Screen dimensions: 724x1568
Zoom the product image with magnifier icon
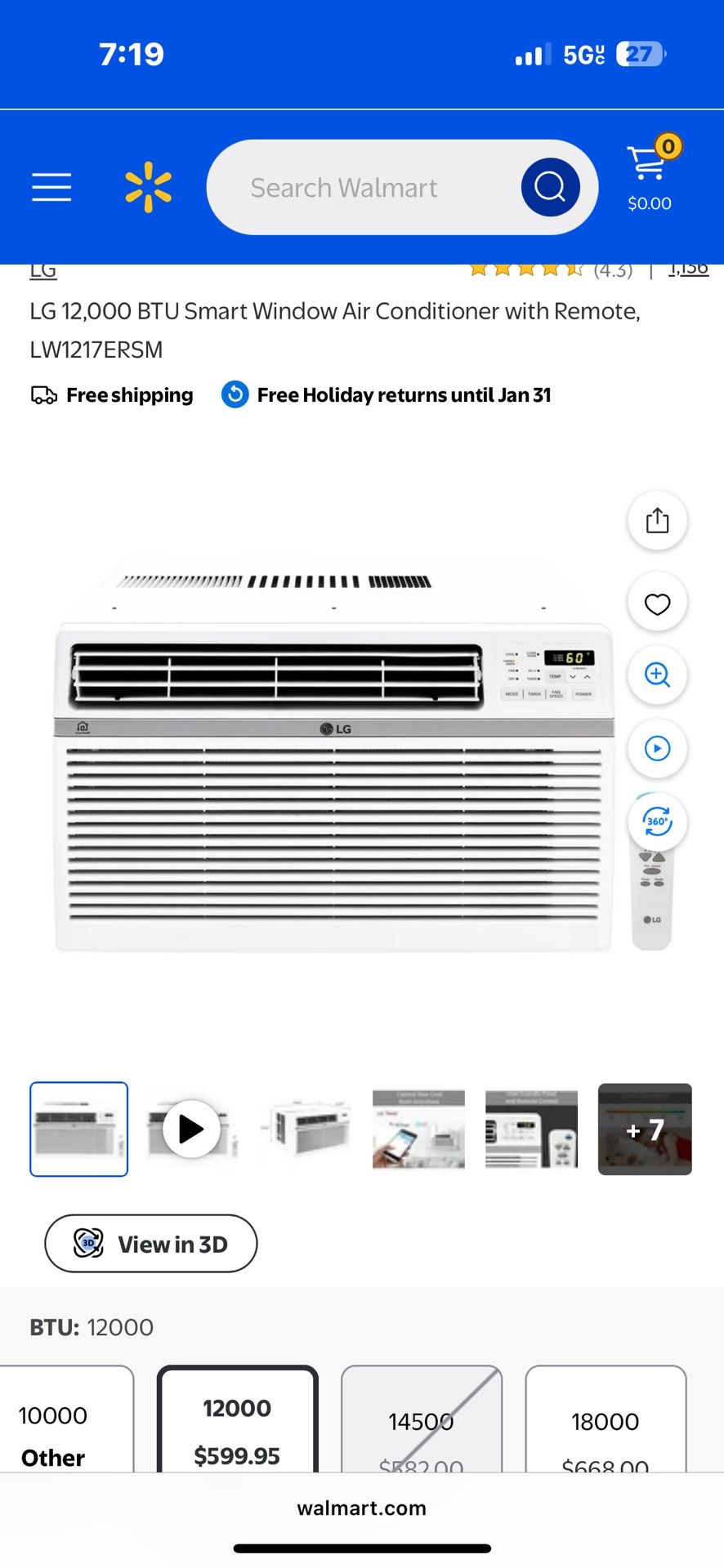[656, 675]
